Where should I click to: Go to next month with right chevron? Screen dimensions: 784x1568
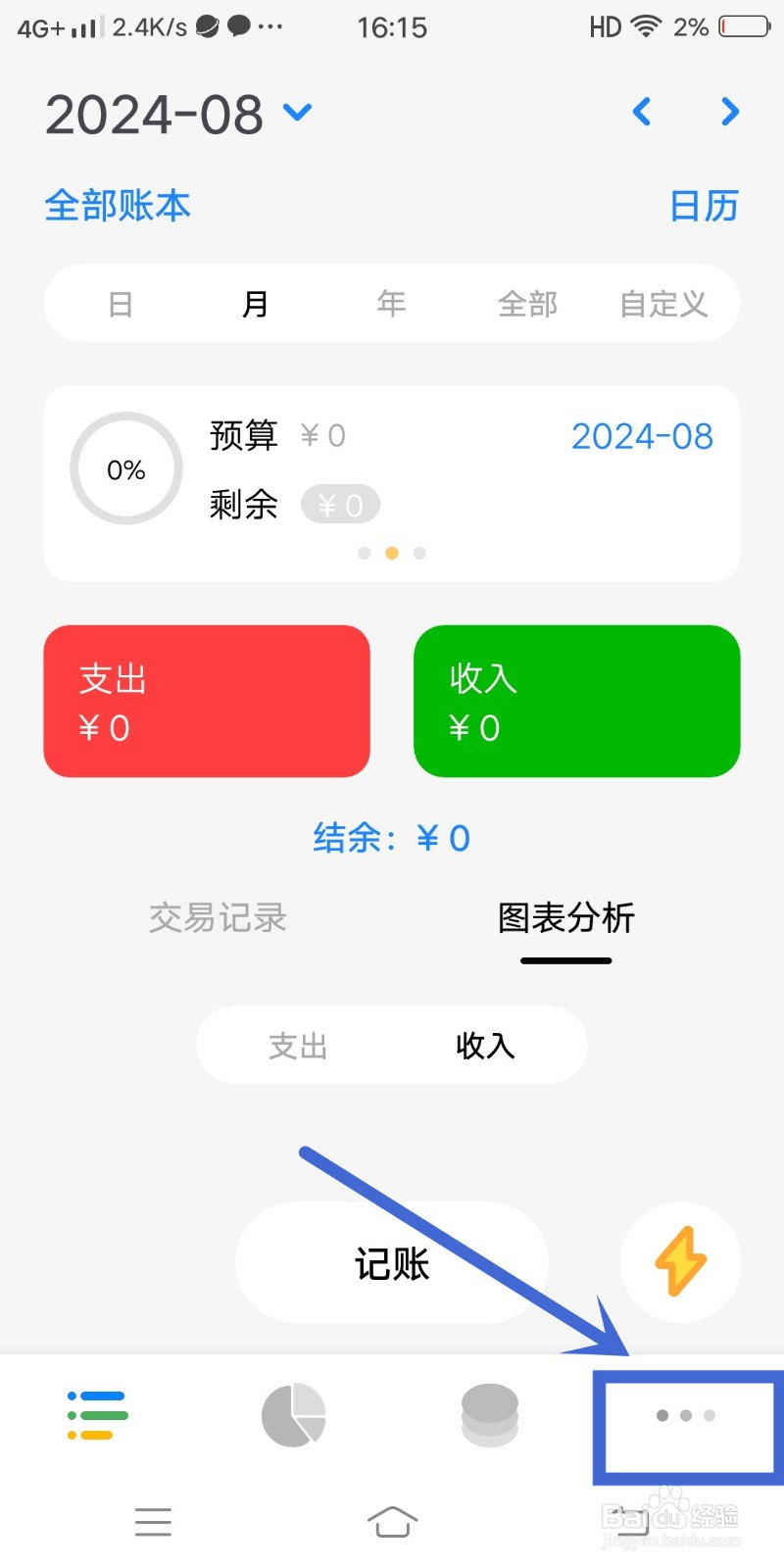coord(728,112)
